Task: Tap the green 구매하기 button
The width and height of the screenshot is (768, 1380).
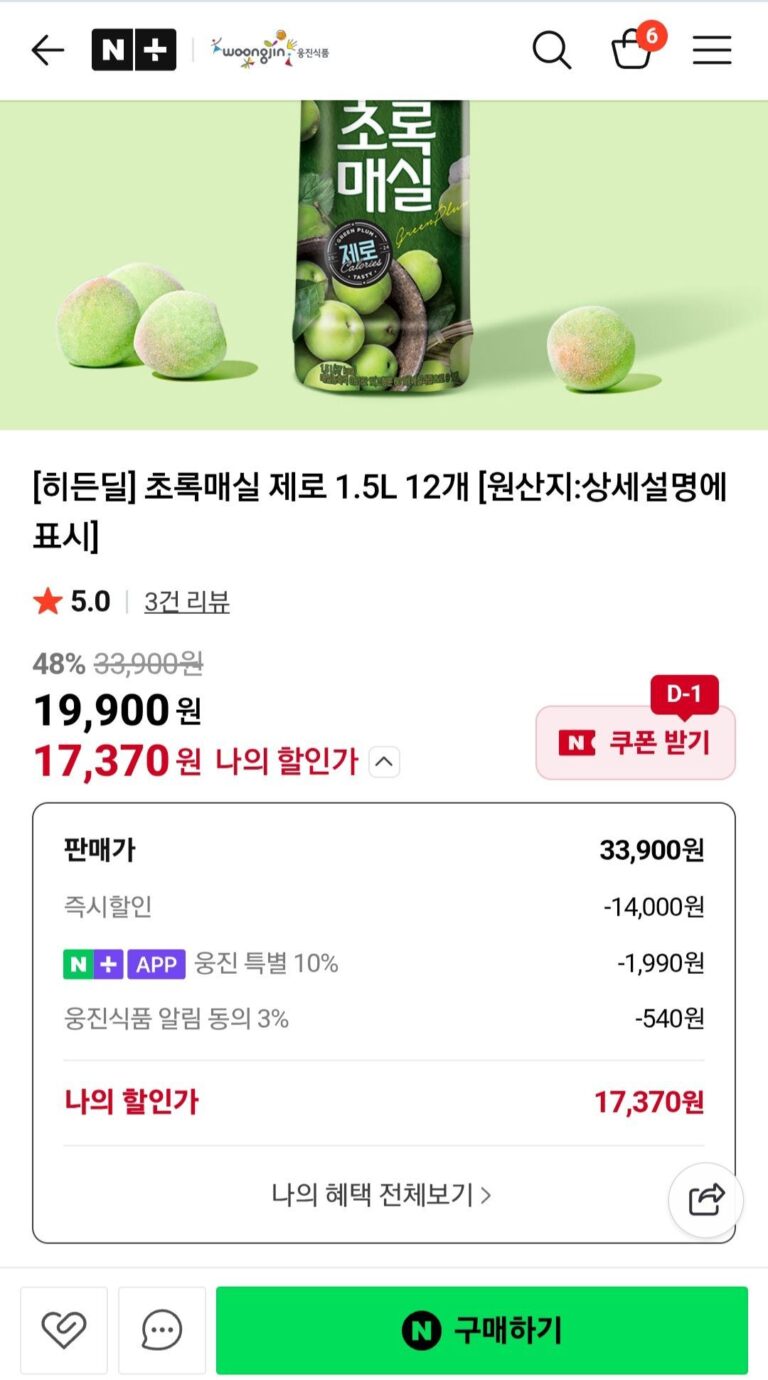Action: coord(482,1330)
